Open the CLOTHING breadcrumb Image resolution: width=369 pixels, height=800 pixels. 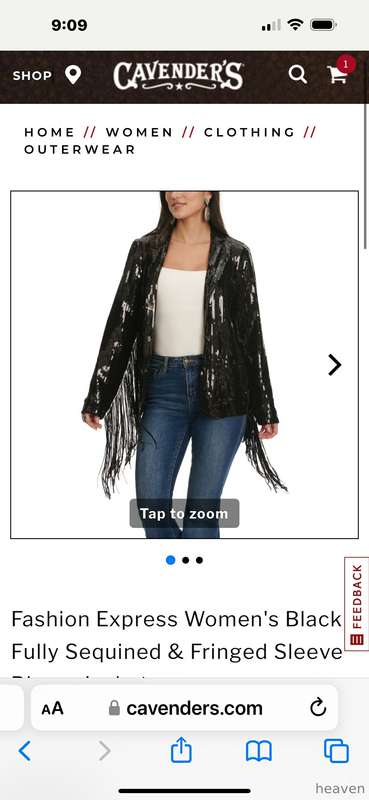(x=249, y=132)
